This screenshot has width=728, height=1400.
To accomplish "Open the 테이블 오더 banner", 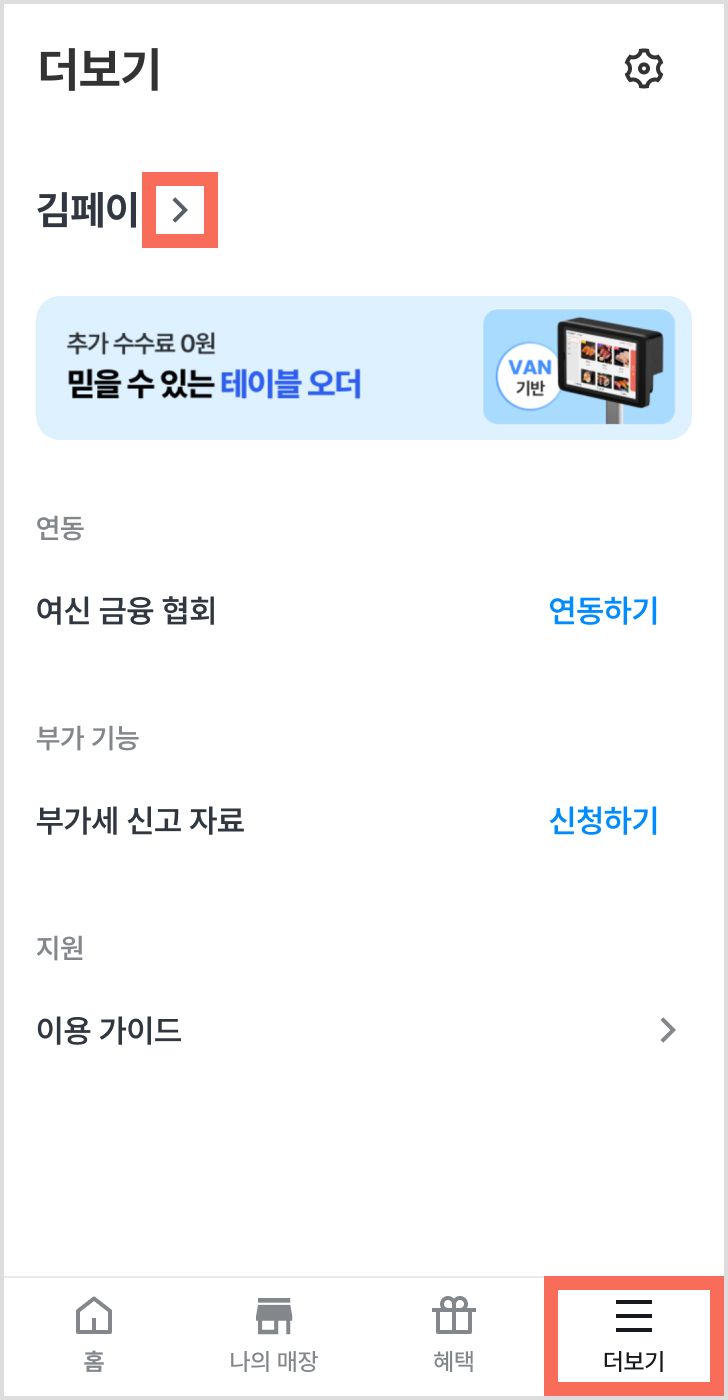I will (363, 368).
